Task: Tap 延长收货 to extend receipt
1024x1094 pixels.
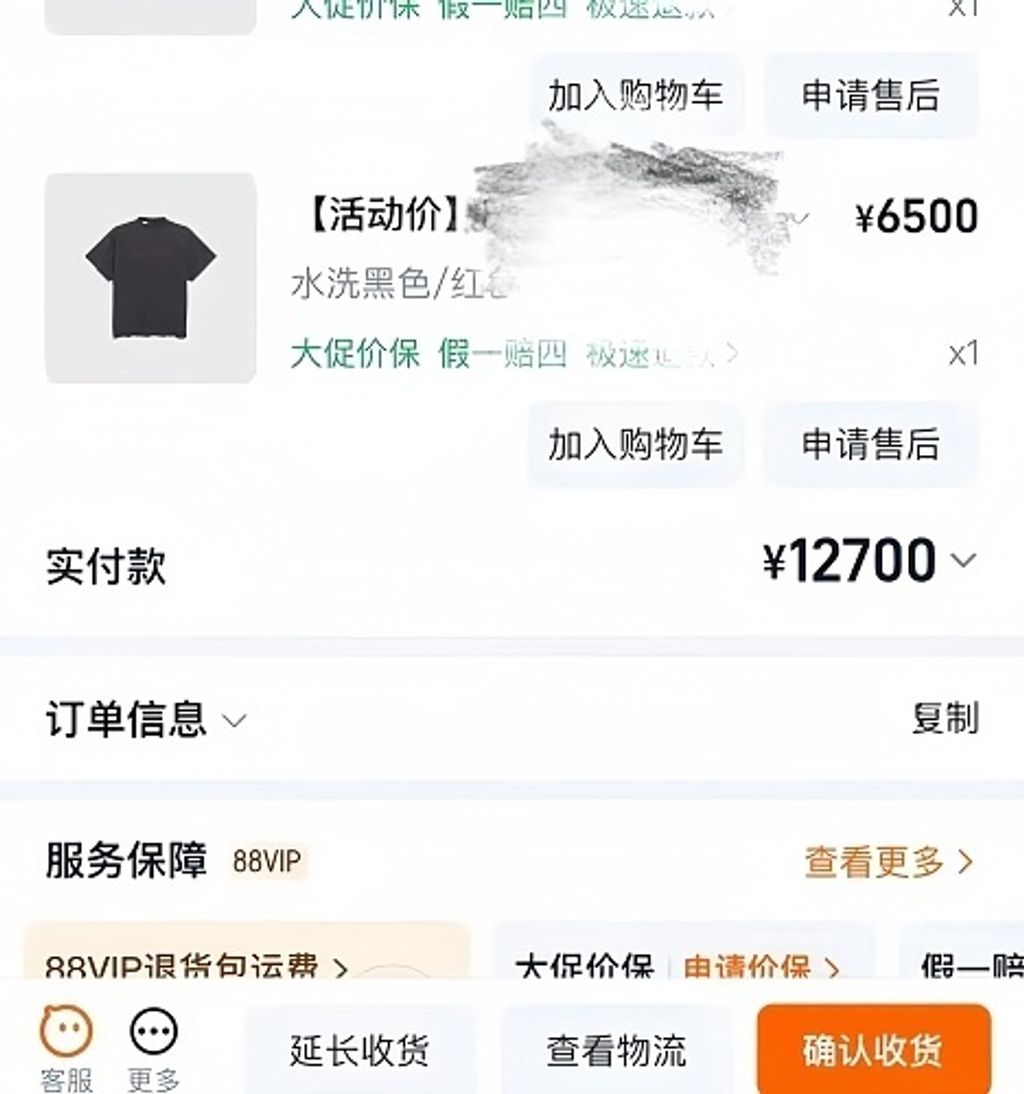Action: pos(359,1051)
